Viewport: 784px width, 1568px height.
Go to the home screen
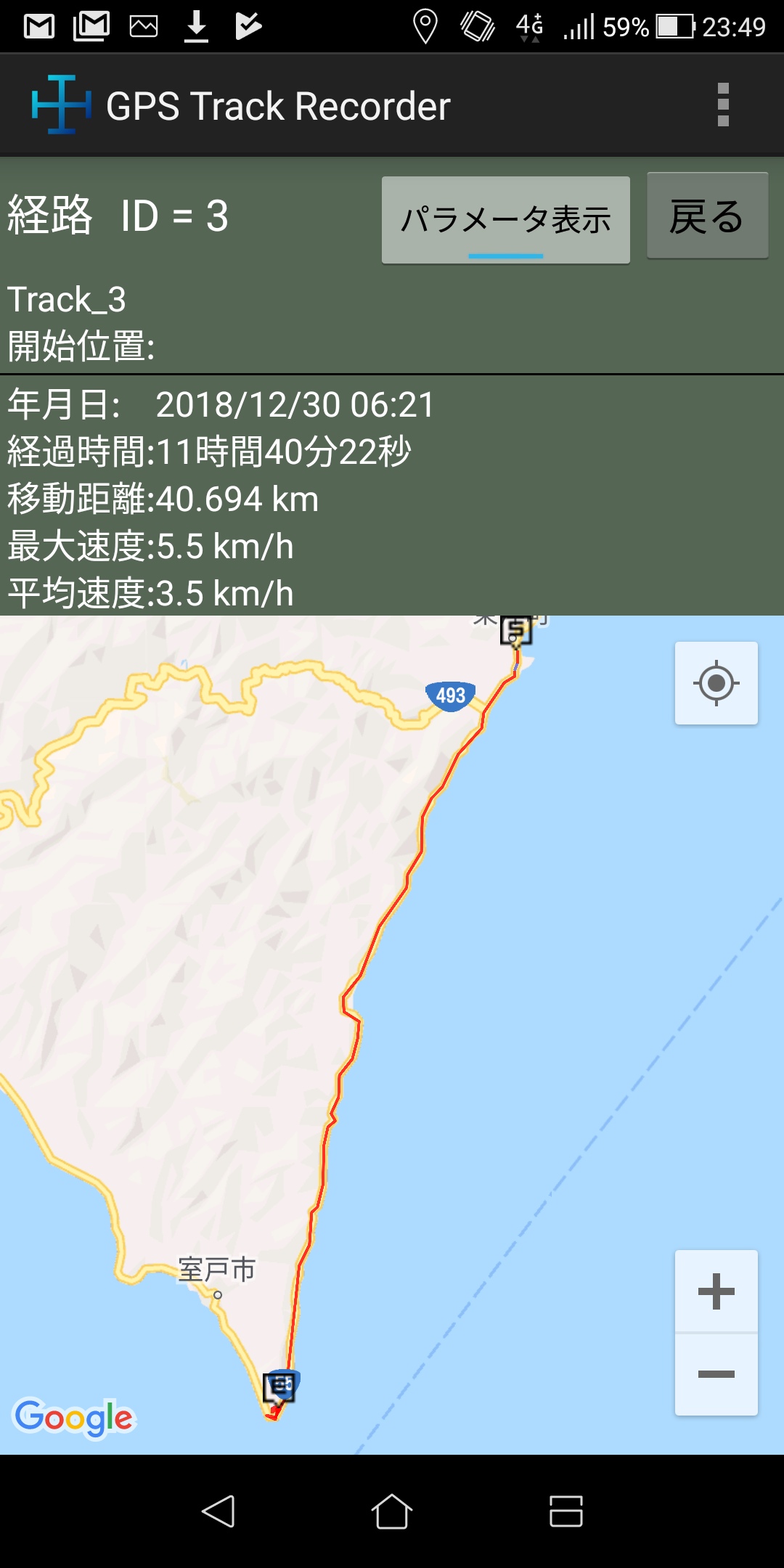pyautogui.click(x=392, y=1511)
